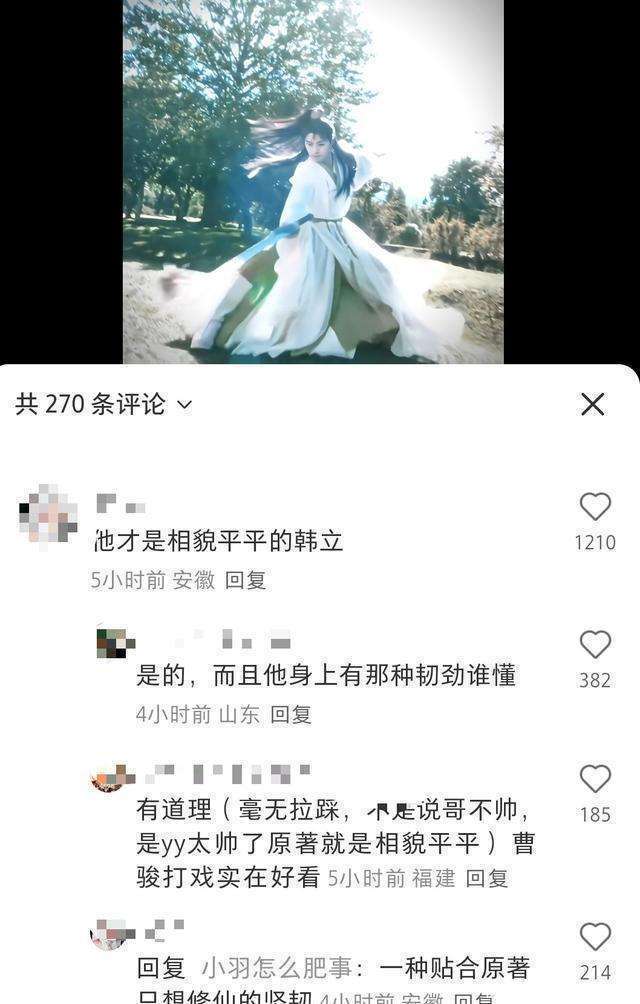Screen dimensions: 640x1004
Task: Tap the video to return to playback
Action: click(x=313, y=180)
